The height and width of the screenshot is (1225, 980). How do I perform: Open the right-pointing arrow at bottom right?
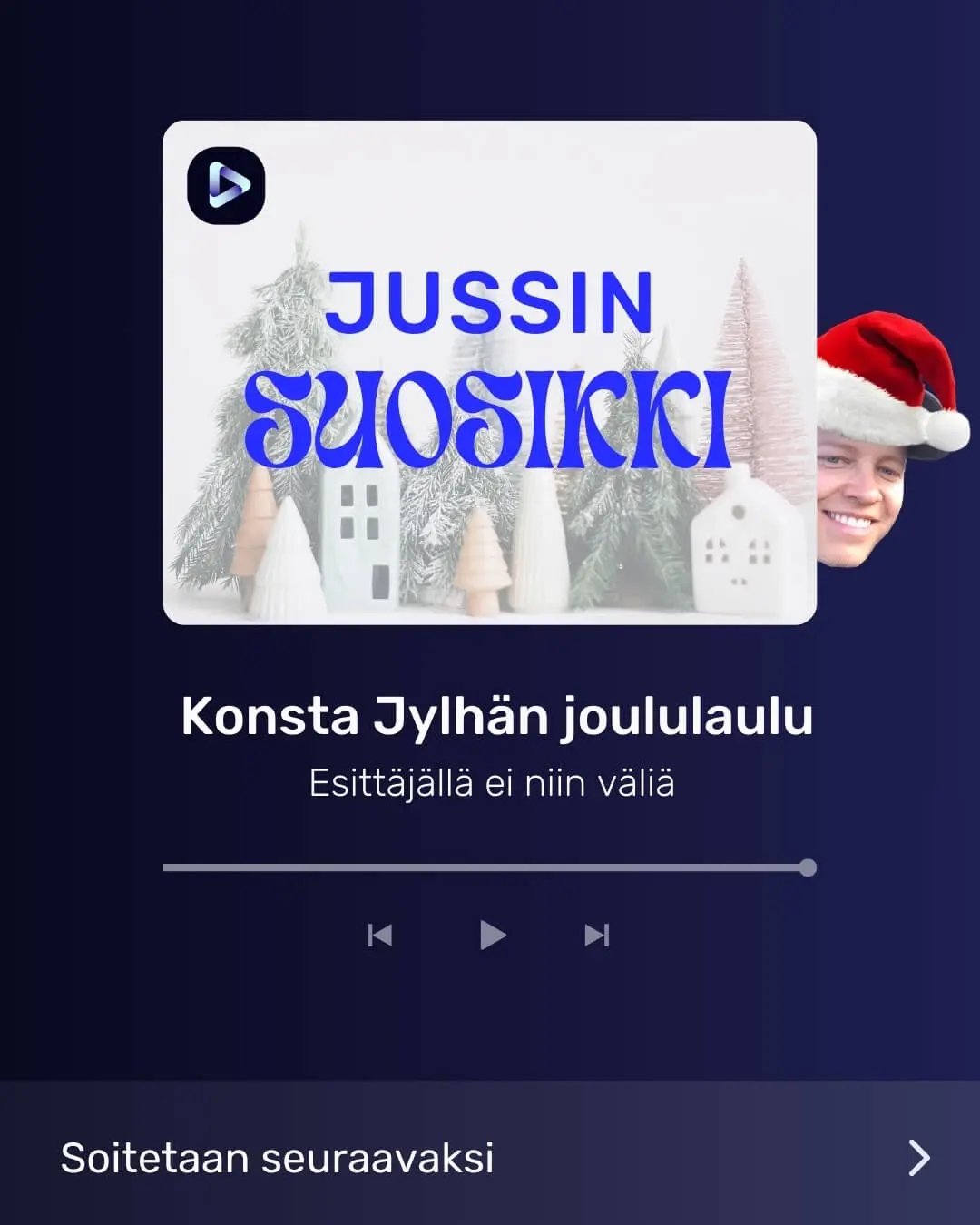tap(919, 1159)
